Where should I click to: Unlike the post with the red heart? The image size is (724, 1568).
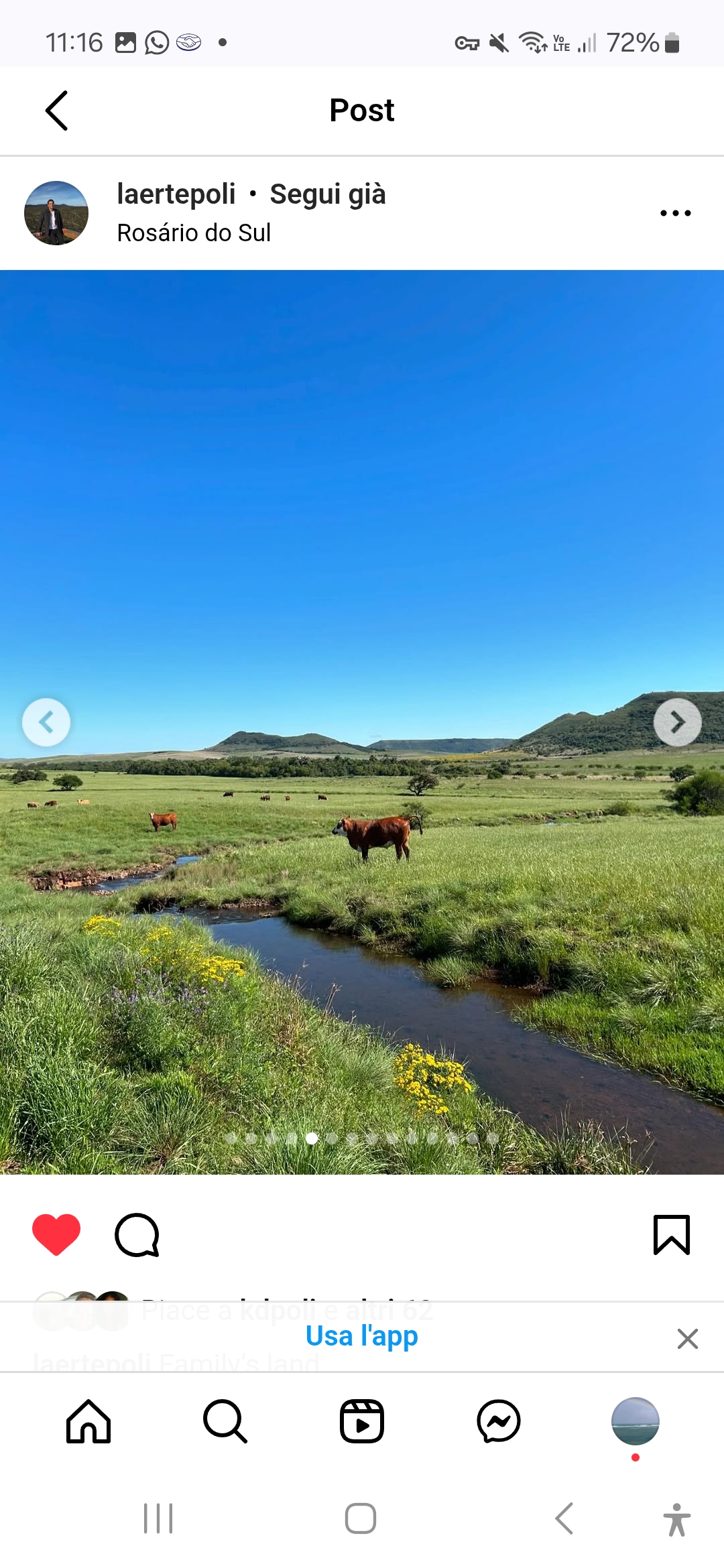[56, 1234]
